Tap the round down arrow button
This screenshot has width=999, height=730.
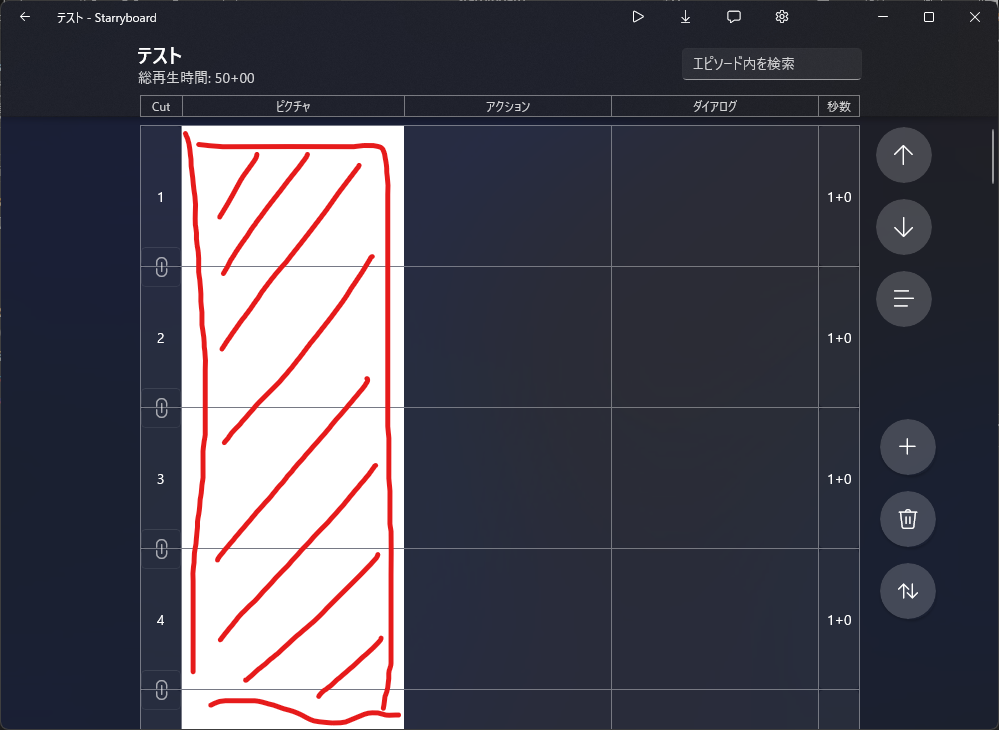tap(903, 227)
